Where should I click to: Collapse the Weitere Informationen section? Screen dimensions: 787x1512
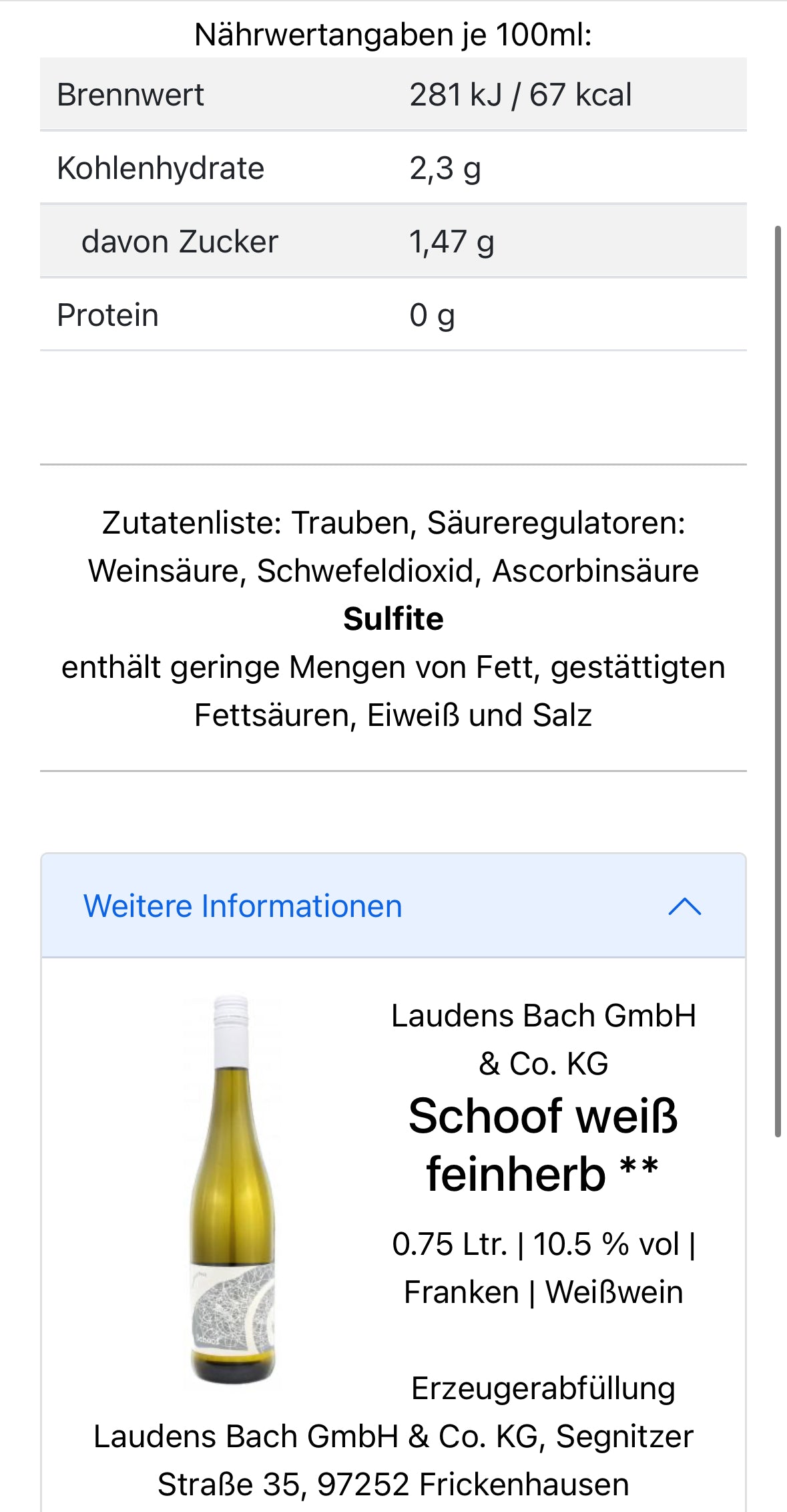(x=684, y=906)
